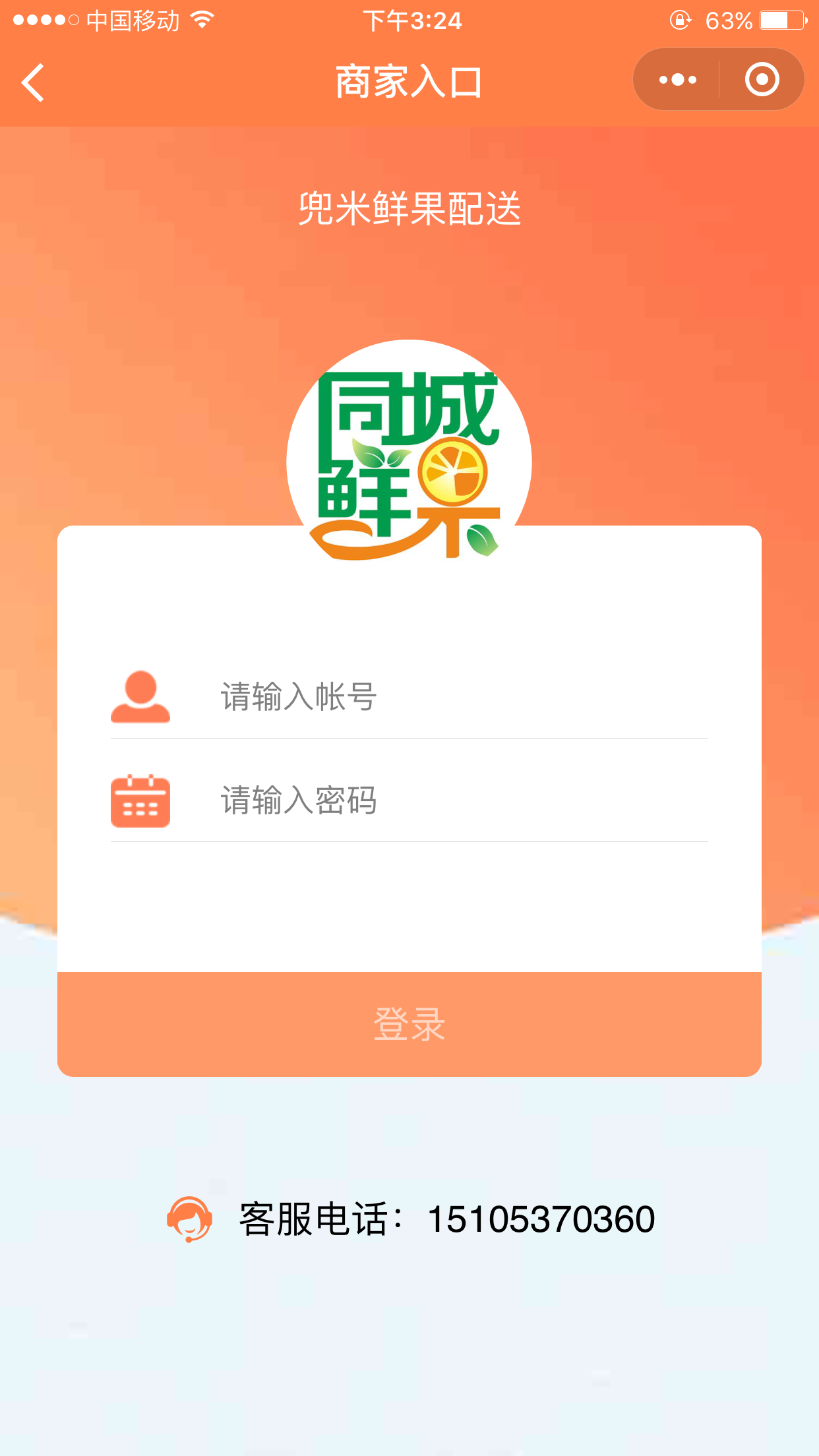Tap the 登录 login button
This screenshot has width=819, height=1456.
pos(409,1024)
